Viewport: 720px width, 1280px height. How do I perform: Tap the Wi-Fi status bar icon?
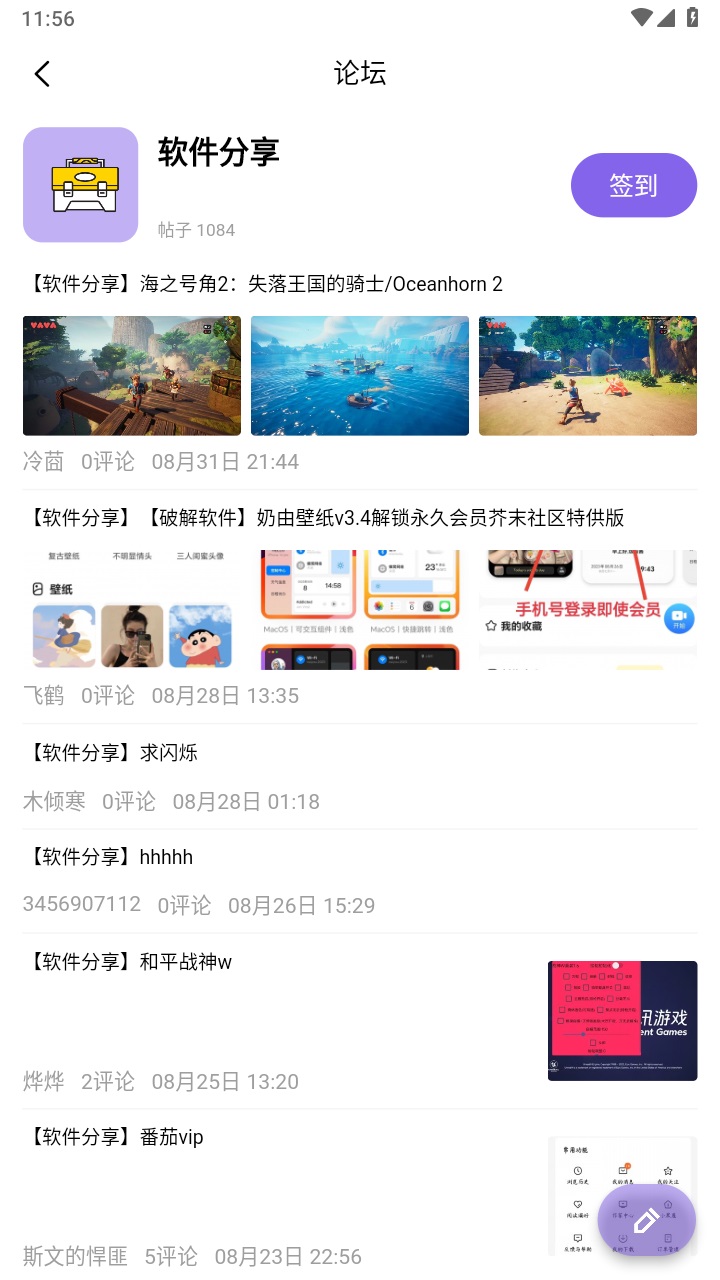641,16
